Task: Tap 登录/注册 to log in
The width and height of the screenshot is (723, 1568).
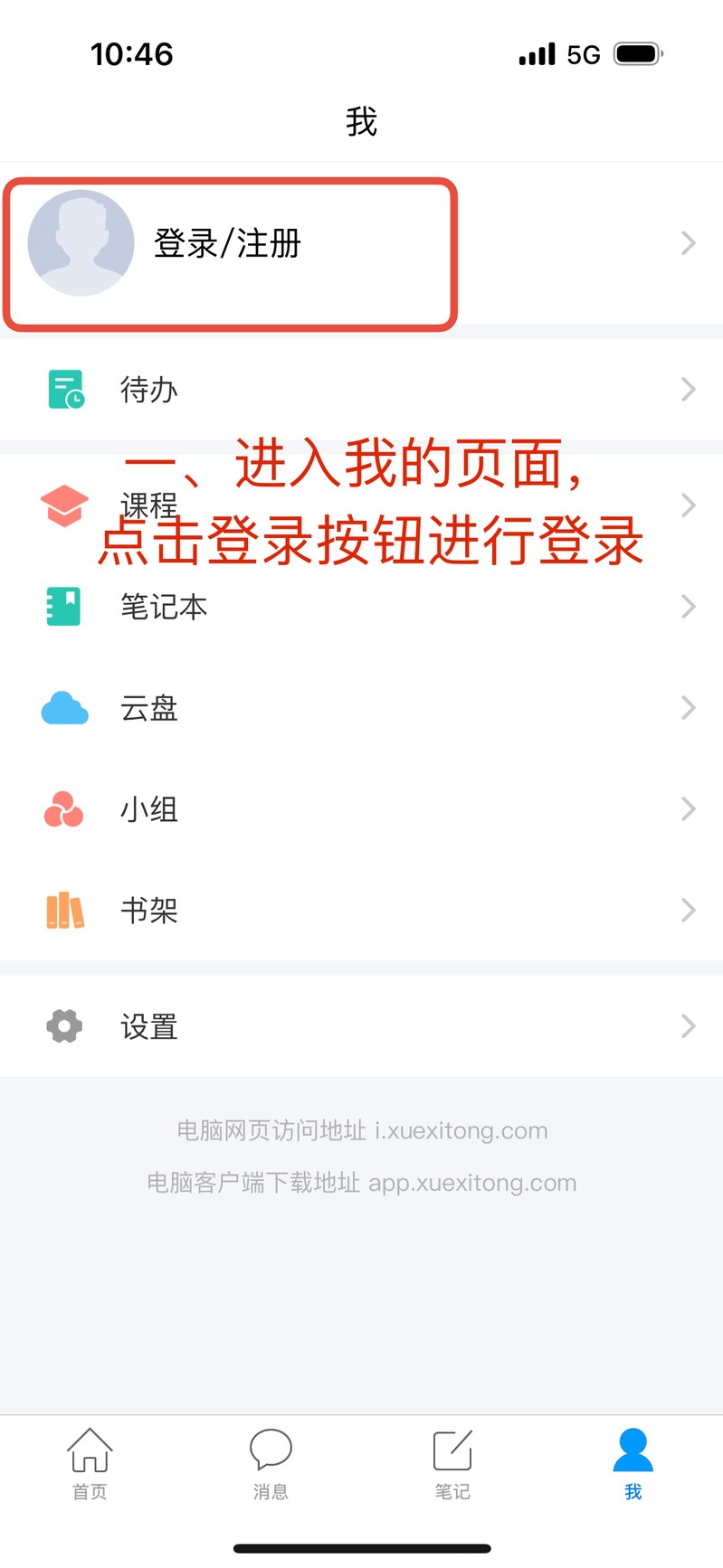Action: 361,243
